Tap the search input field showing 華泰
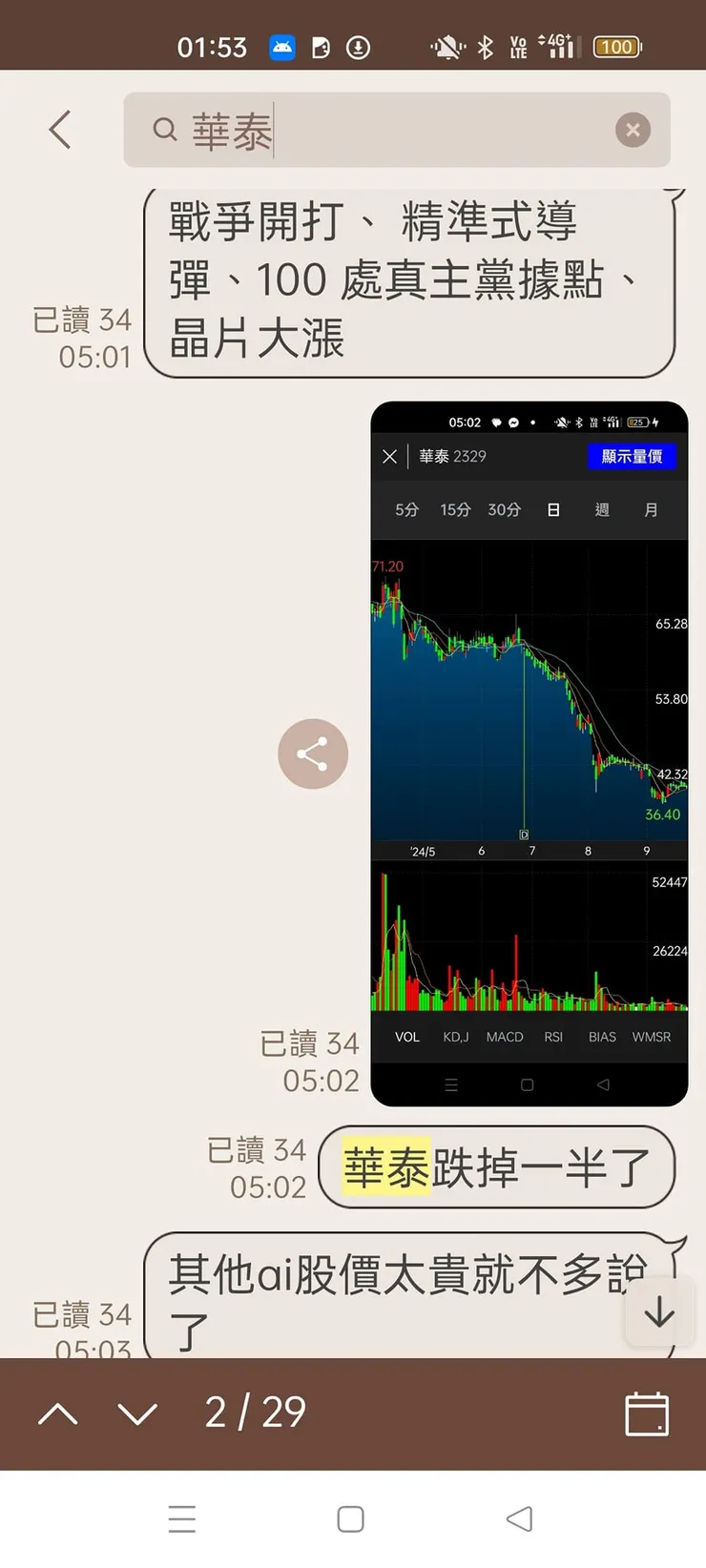Image resolution: width=706 pixels, height=1568 pixels. [286, 130]
